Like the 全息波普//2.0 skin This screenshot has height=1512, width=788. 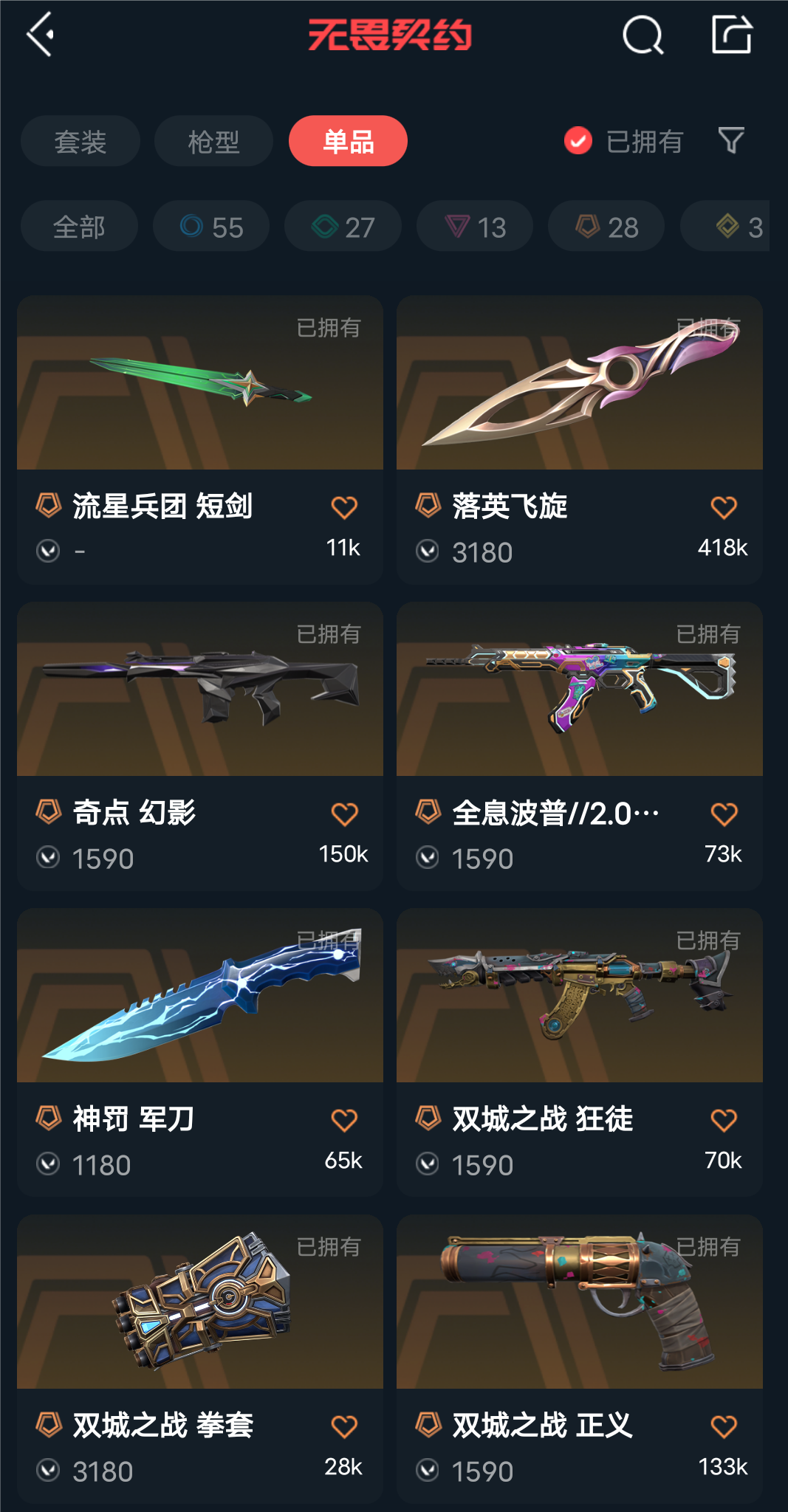pos(723,814)
